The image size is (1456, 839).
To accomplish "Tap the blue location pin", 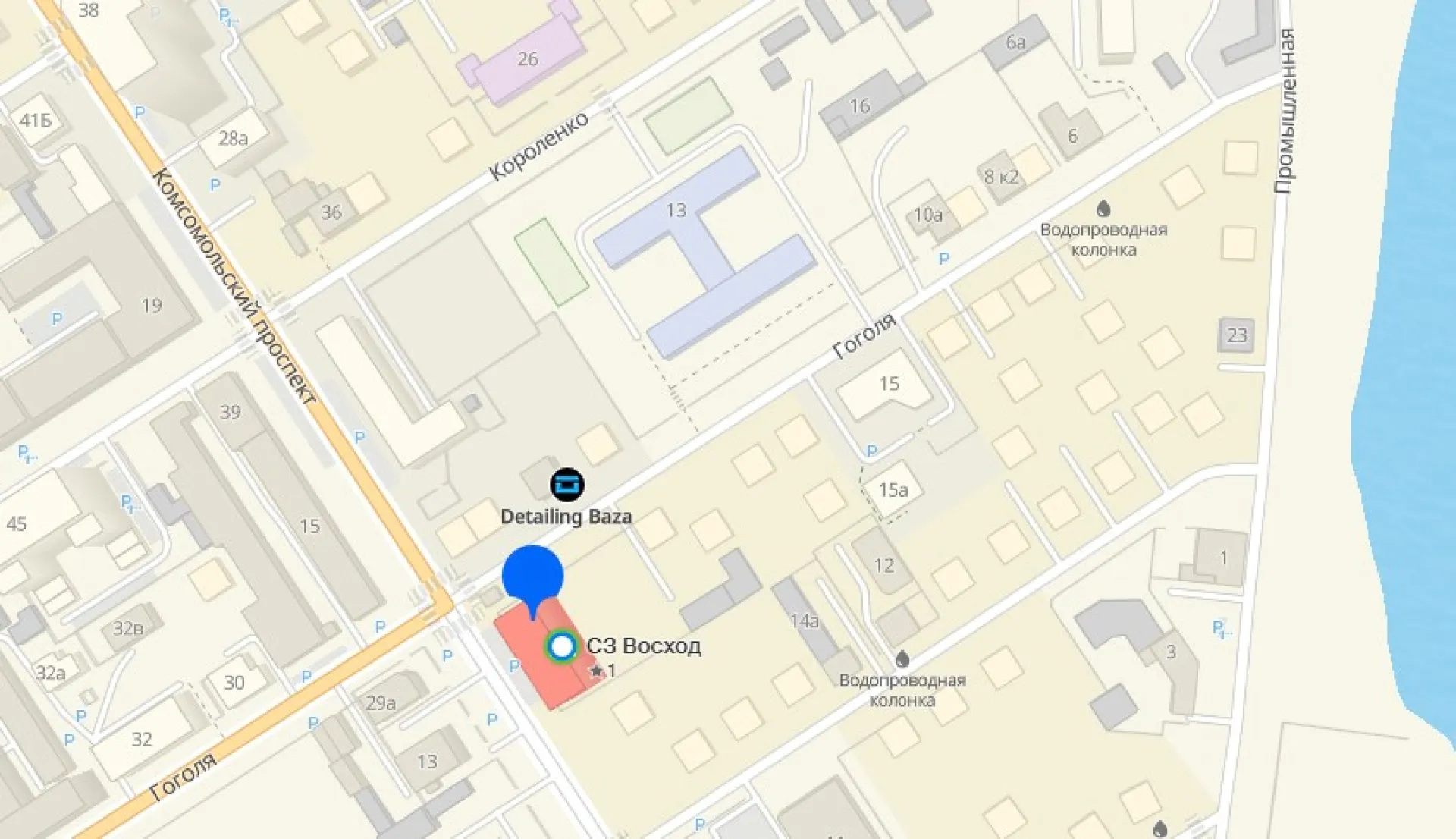I will click(532, 577).
